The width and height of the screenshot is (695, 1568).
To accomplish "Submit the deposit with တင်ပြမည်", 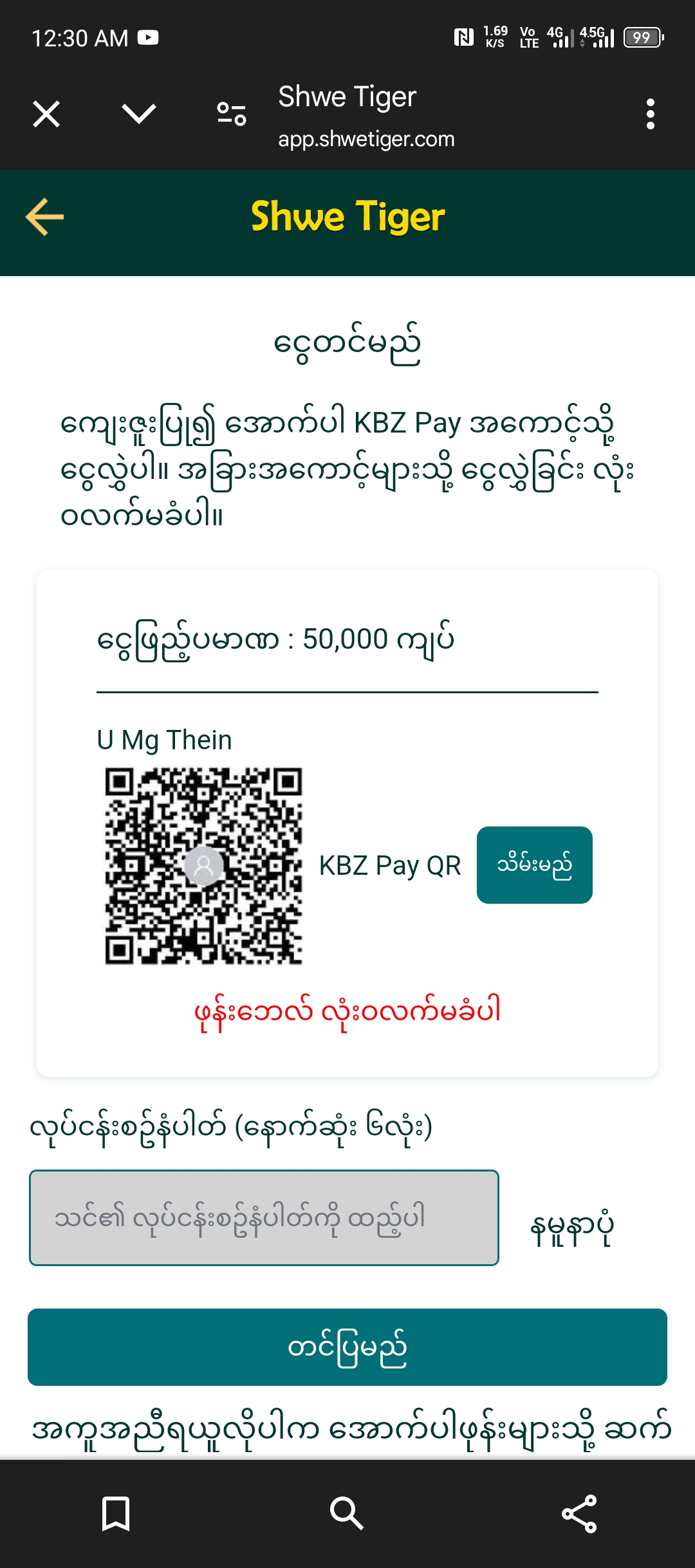I will 347,1347.
